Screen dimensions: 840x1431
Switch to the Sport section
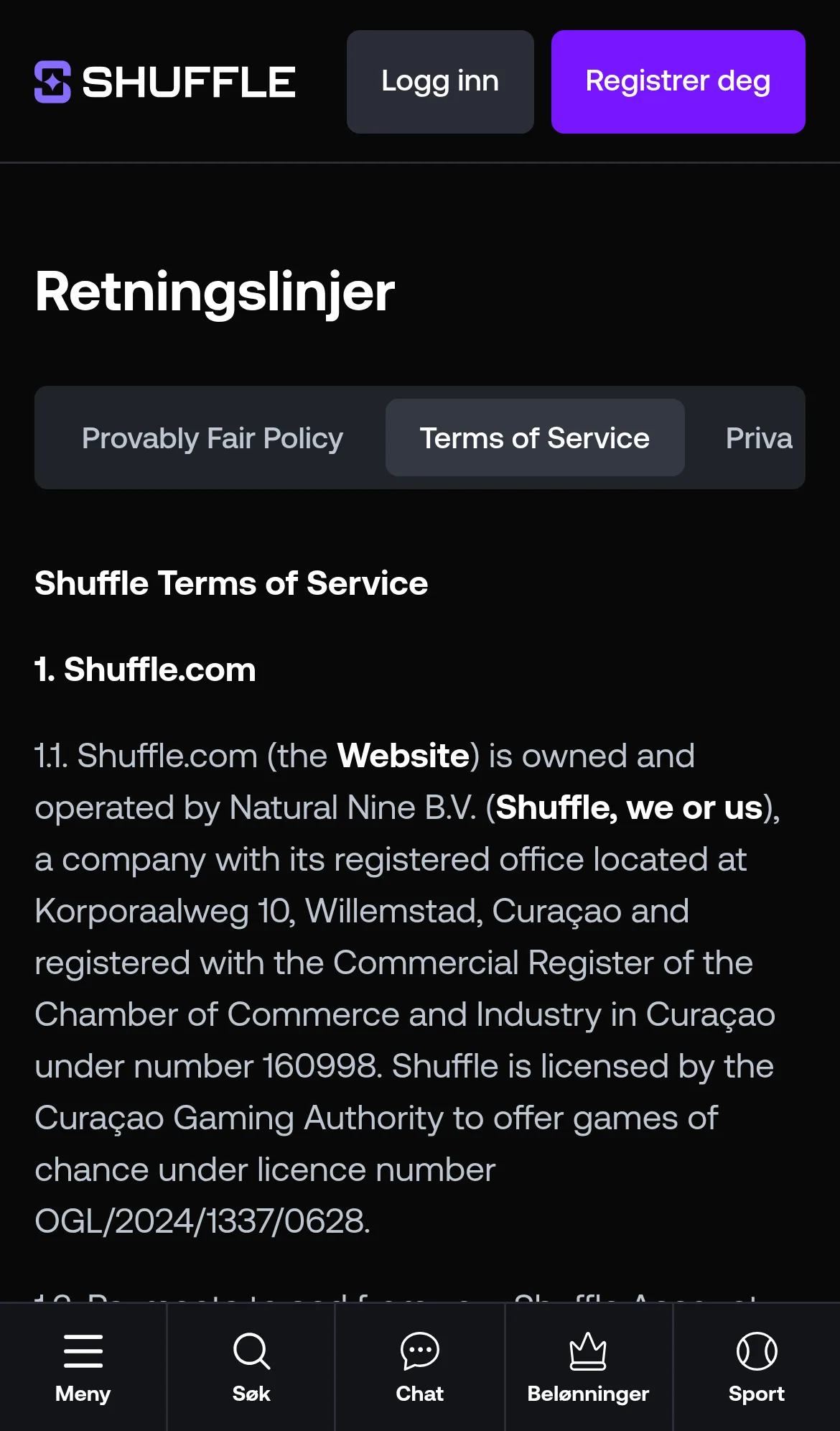pos(757,1368)
